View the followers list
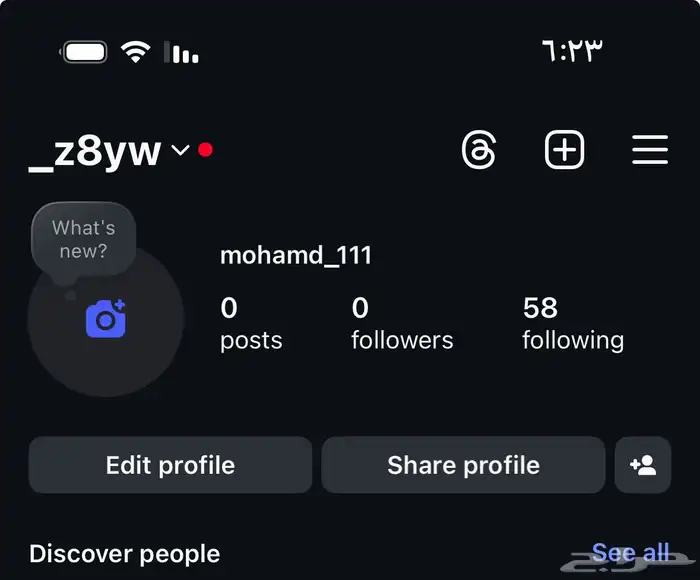The image size is (700, 580). pos(402,324)
